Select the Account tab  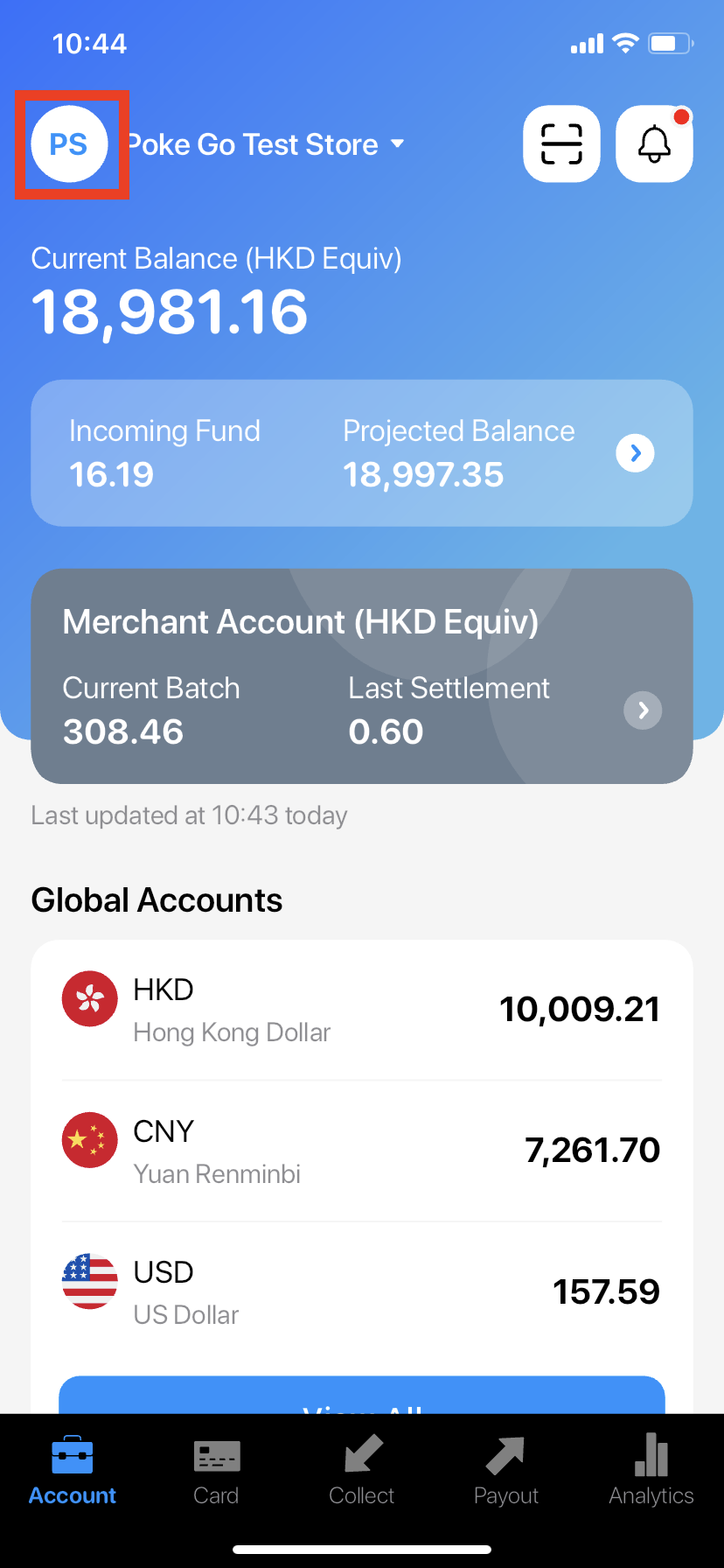point(73,1472)
